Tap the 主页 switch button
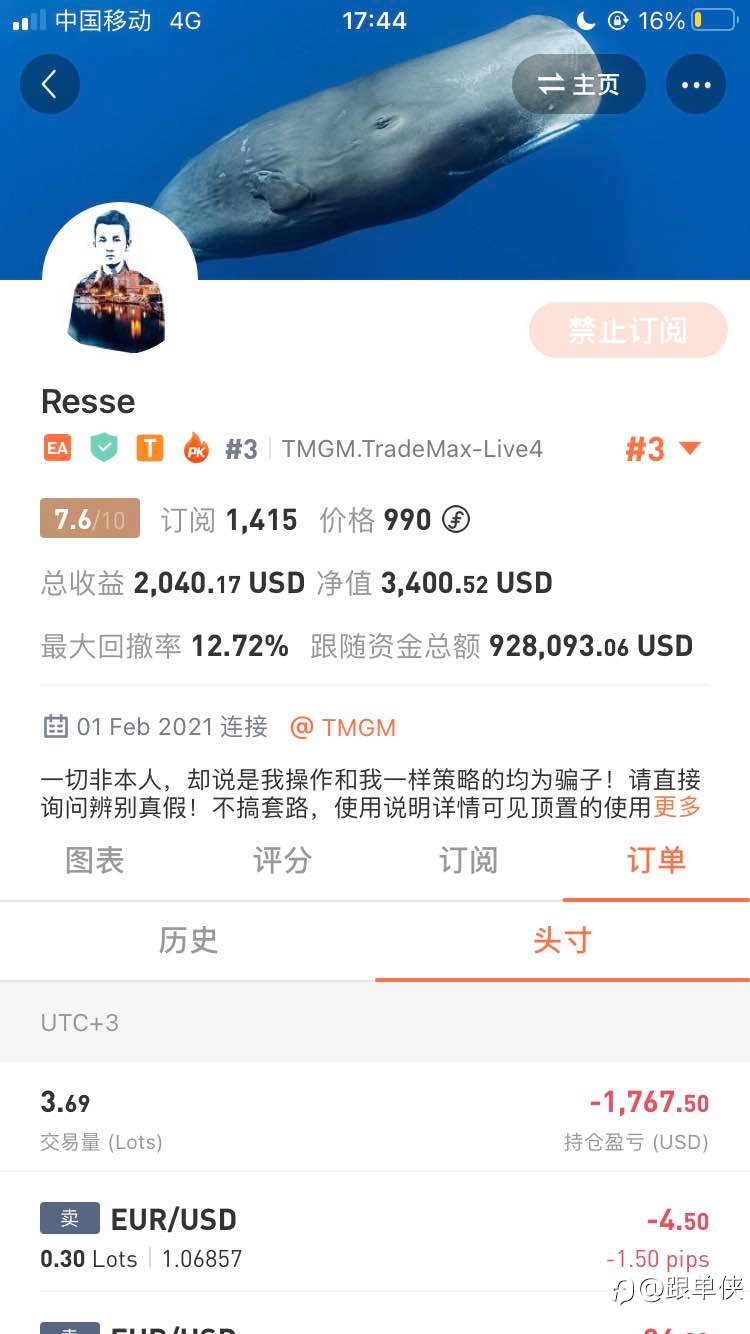Viewport: 750px width, 1334px height. [x=579, y=84]
